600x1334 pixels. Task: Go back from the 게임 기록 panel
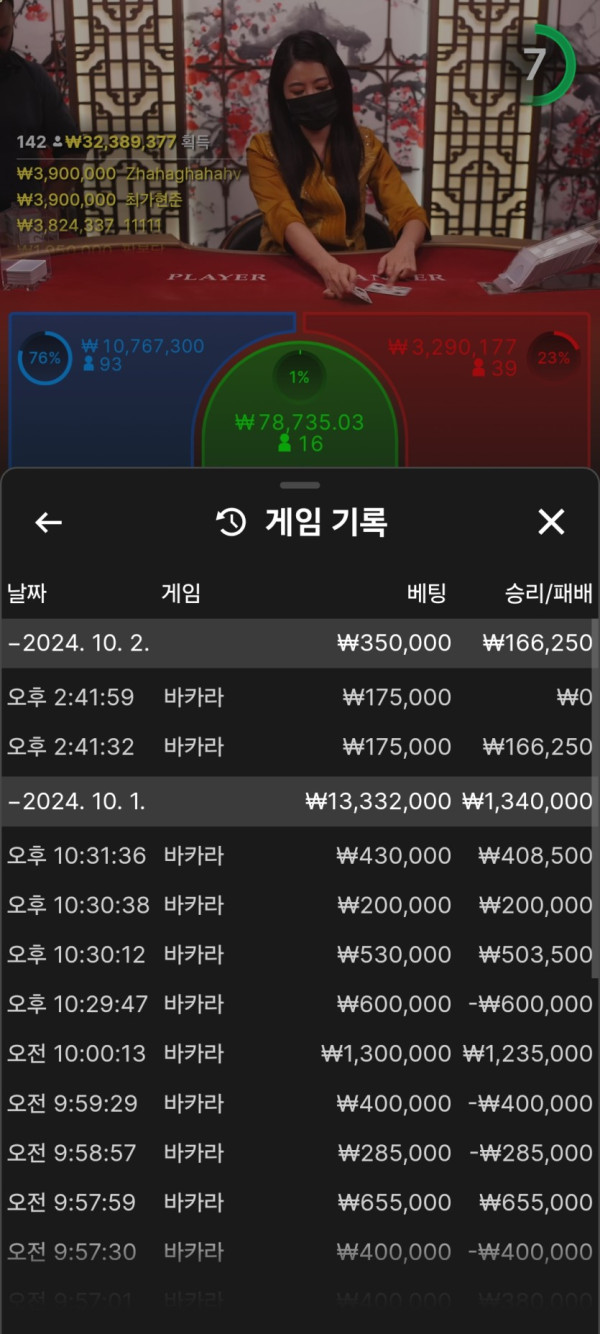tap(48, 522)
